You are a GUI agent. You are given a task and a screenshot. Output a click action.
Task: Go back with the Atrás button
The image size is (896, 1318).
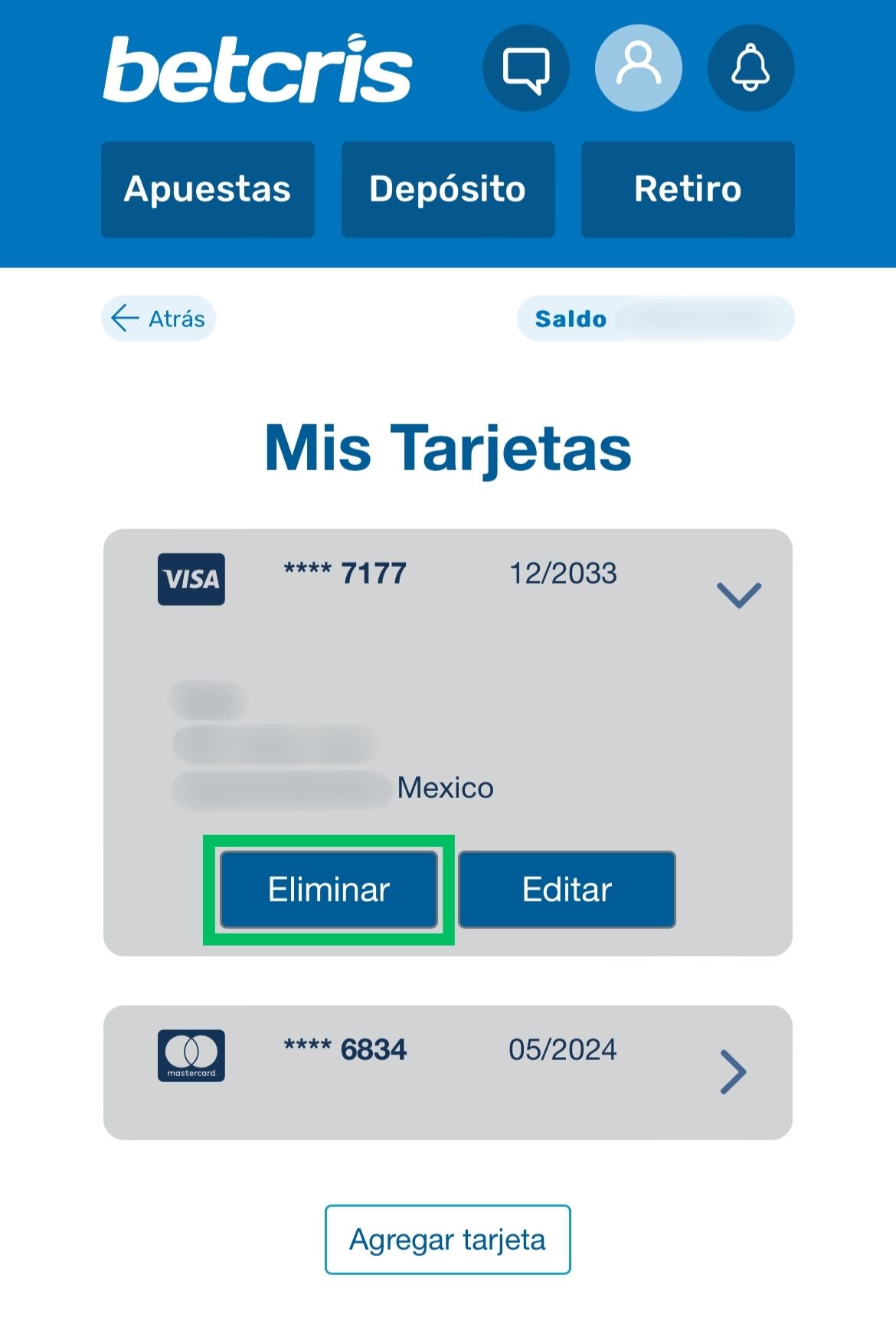(x=159, y=319)
